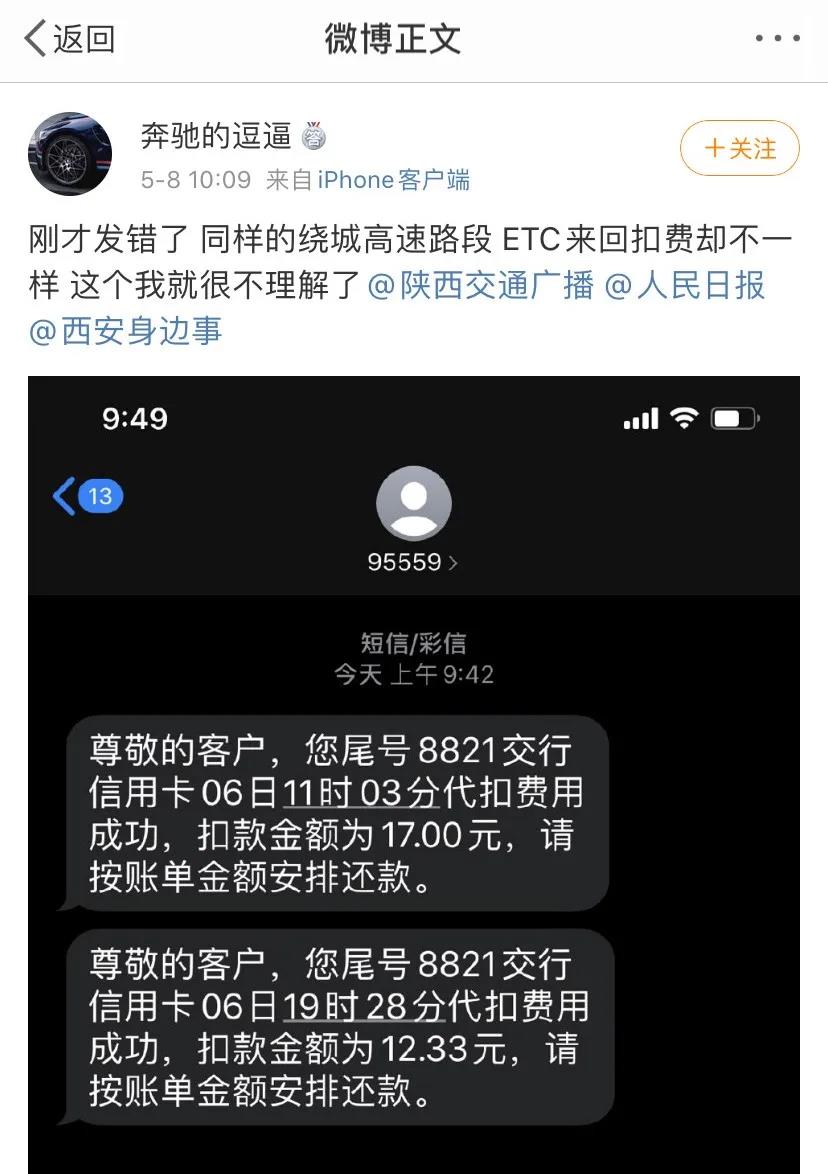Follow the user with the +关注 button
This screenshot has width=828, height=1174.
pos(739,149)
